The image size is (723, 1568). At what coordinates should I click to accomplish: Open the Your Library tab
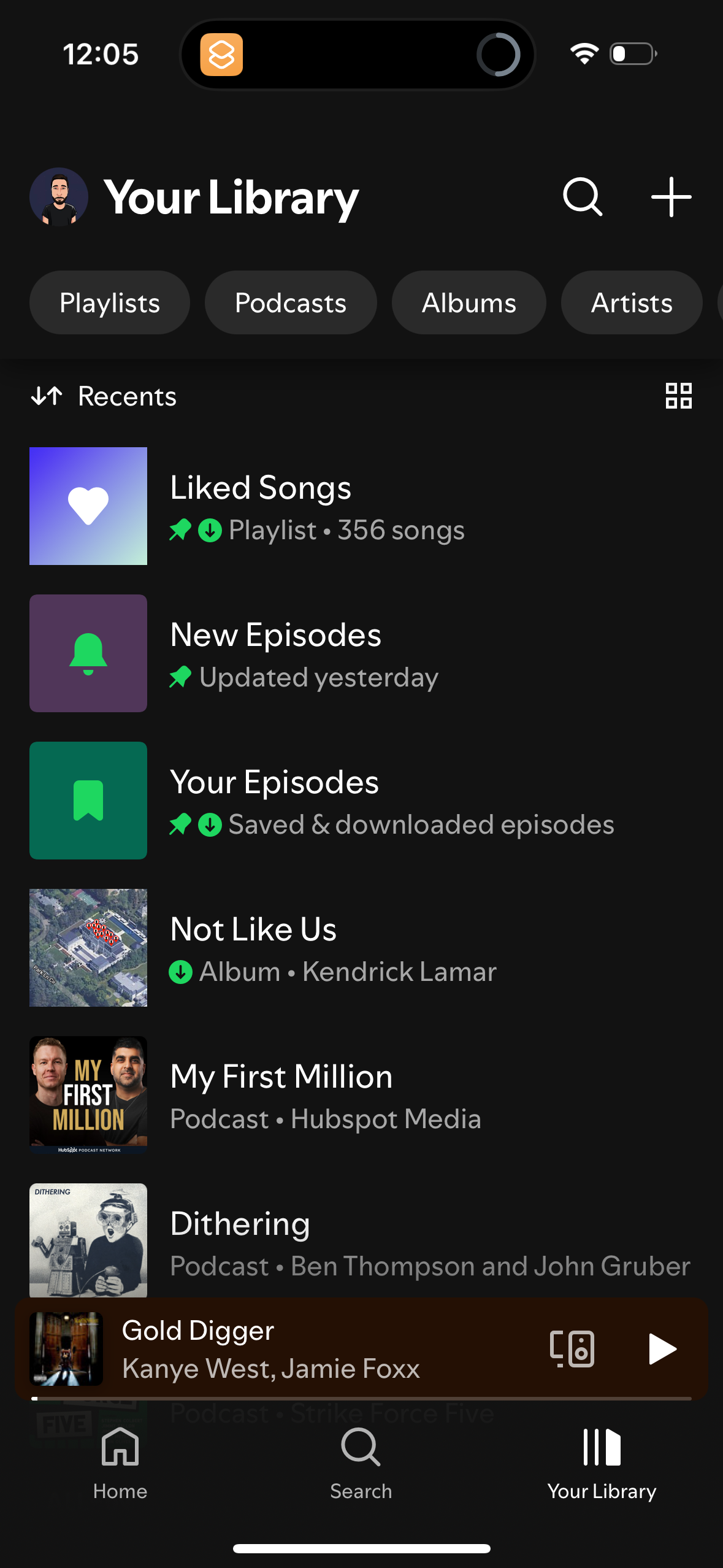point(602,1466)
